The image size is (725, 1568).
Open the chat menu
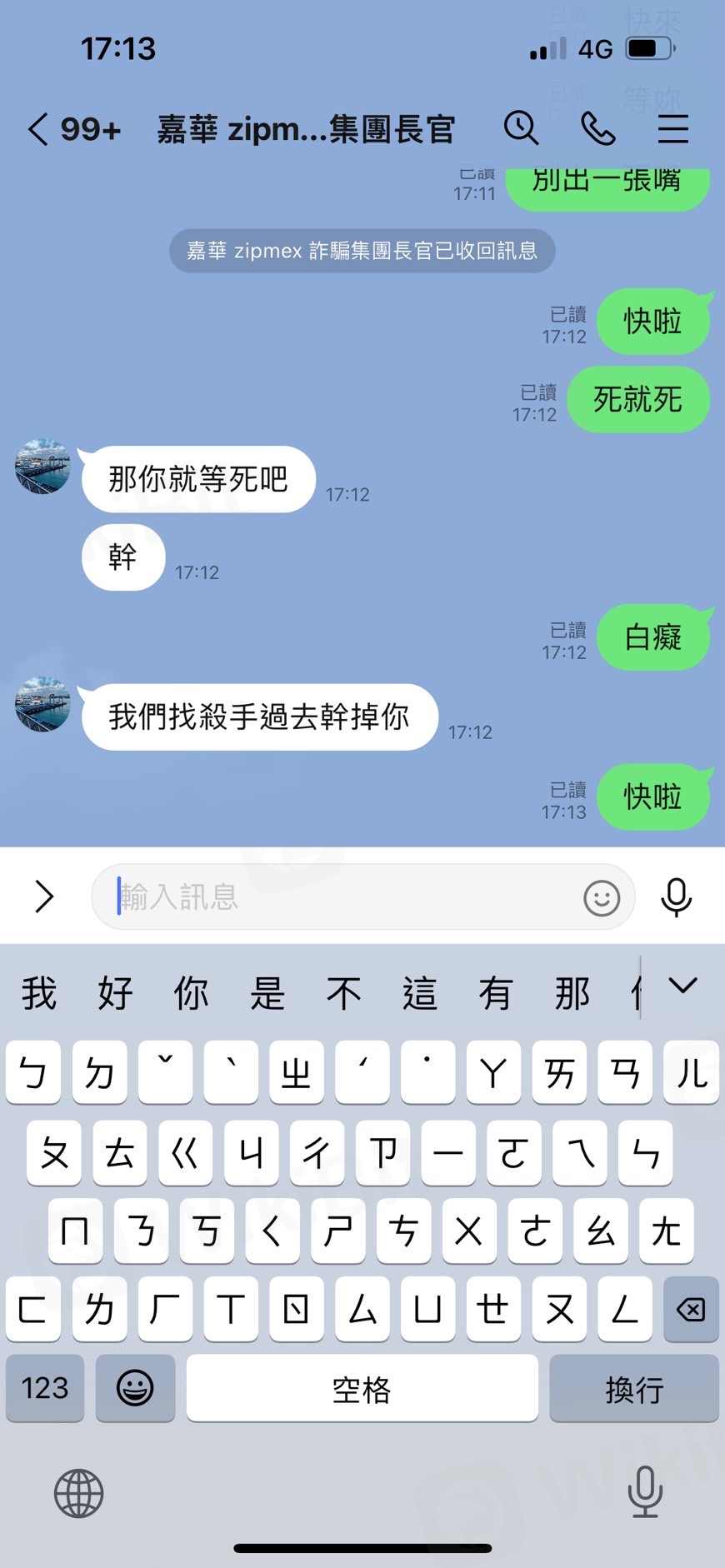(x=672, y=129)
